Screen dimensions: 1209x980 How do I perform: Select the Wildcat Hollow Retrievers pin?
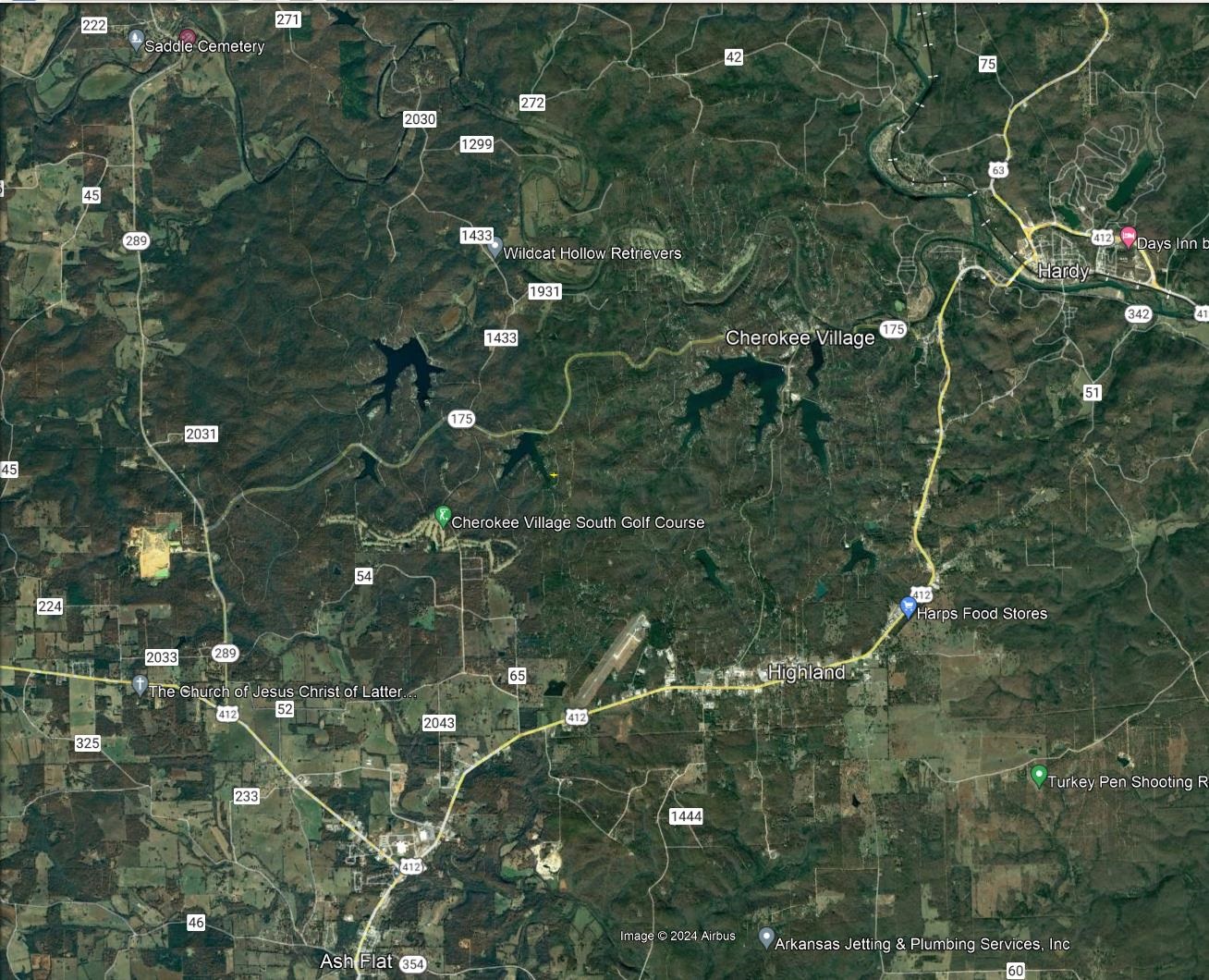coord(495,248)
